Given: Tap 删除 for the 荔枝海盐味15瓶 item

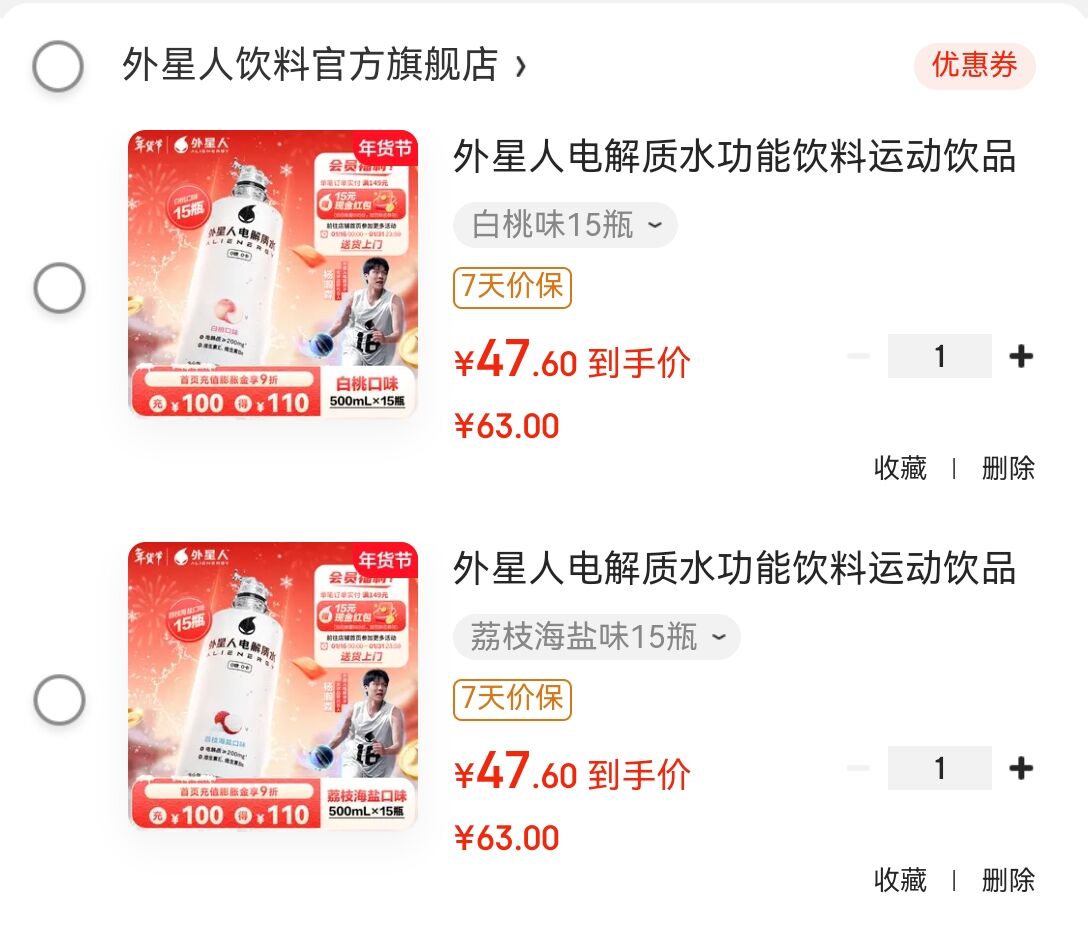Looking at the screenshot, I should click(1008, 880).
